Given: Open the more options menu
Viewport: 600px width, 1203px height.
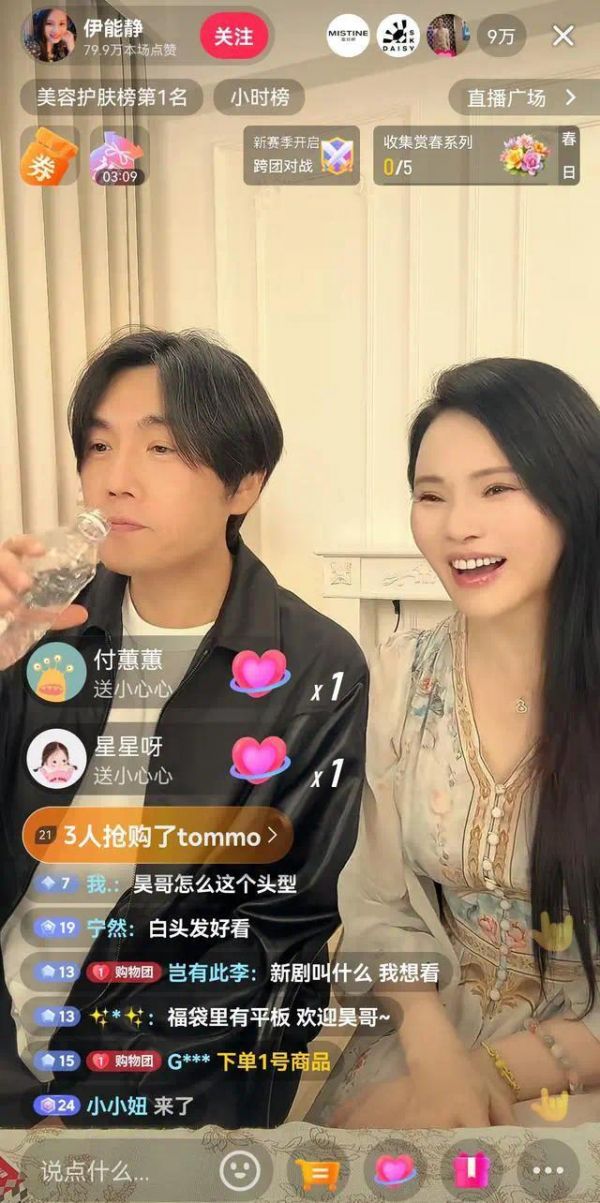Looking at the screenshot, I should pos(549,1170).
